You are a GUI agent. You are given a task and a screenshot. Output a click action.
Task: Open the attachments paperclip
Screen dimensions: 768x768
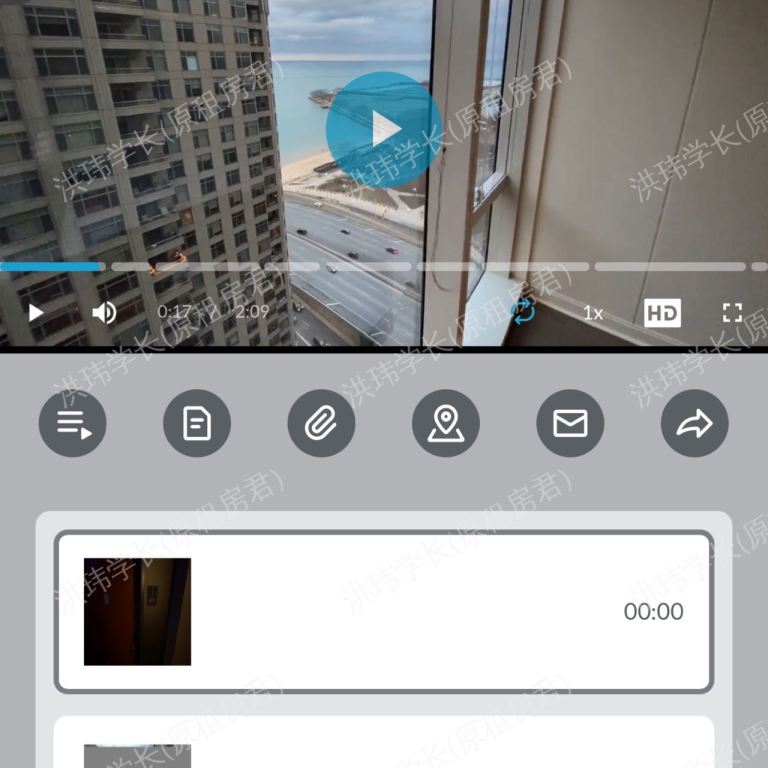click(x=322, y=424)
